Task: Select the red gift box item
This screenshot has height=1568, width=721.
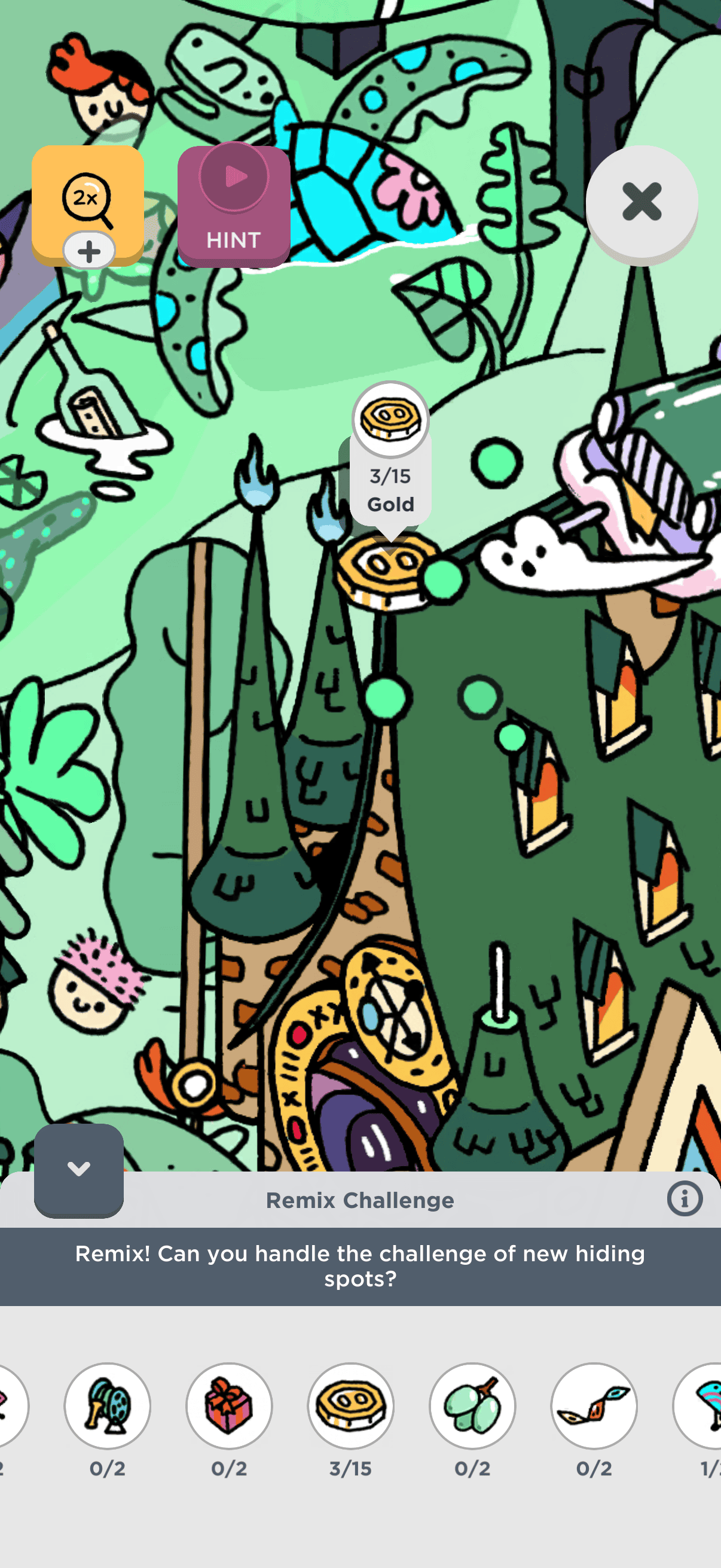Action: 229,1405
